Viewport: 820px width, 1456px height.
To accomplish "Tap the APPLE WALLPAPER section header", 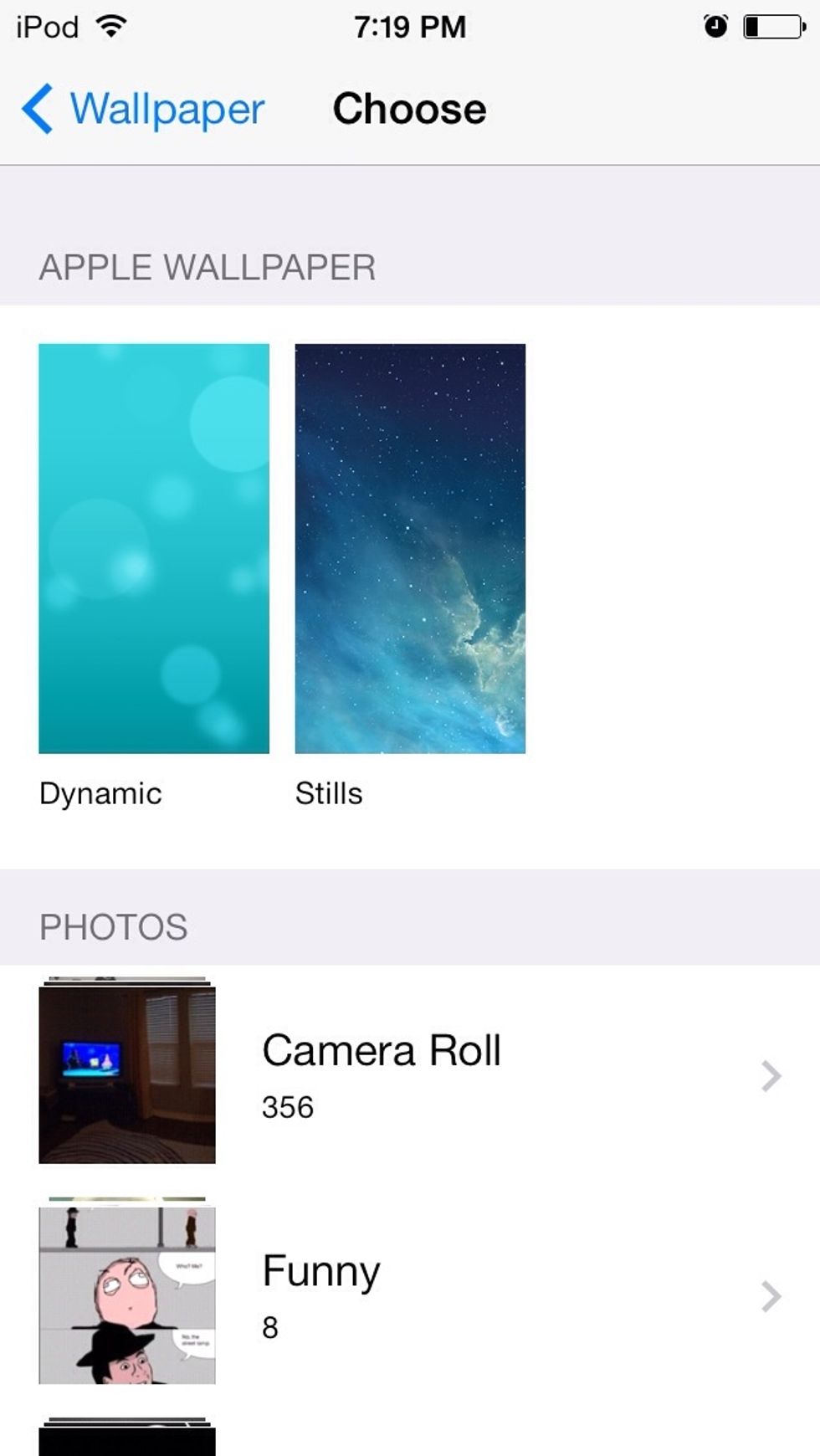I will click(208, 266).
